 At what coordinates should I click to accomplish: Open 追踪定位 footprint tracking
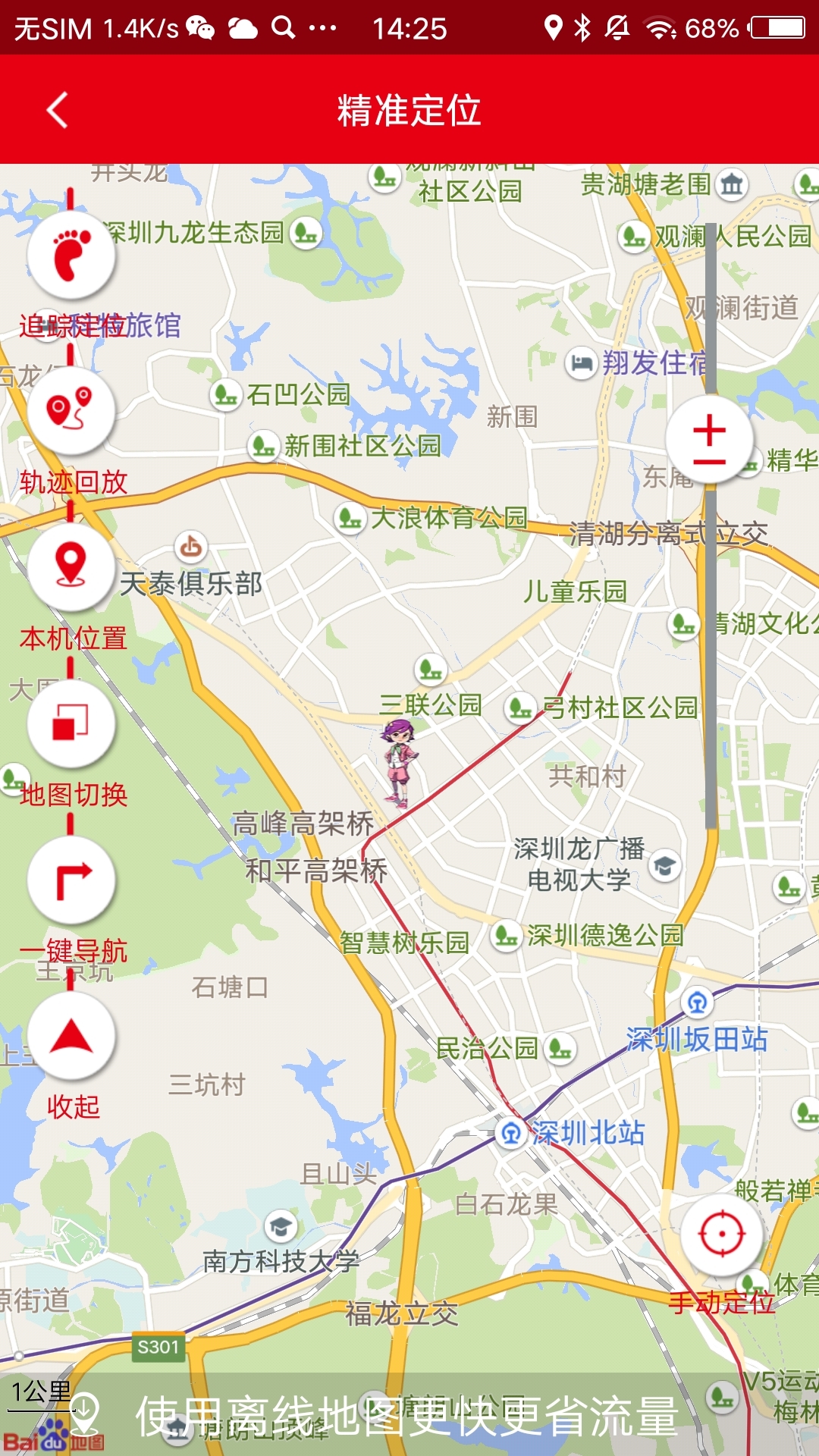tap(71, 256)
